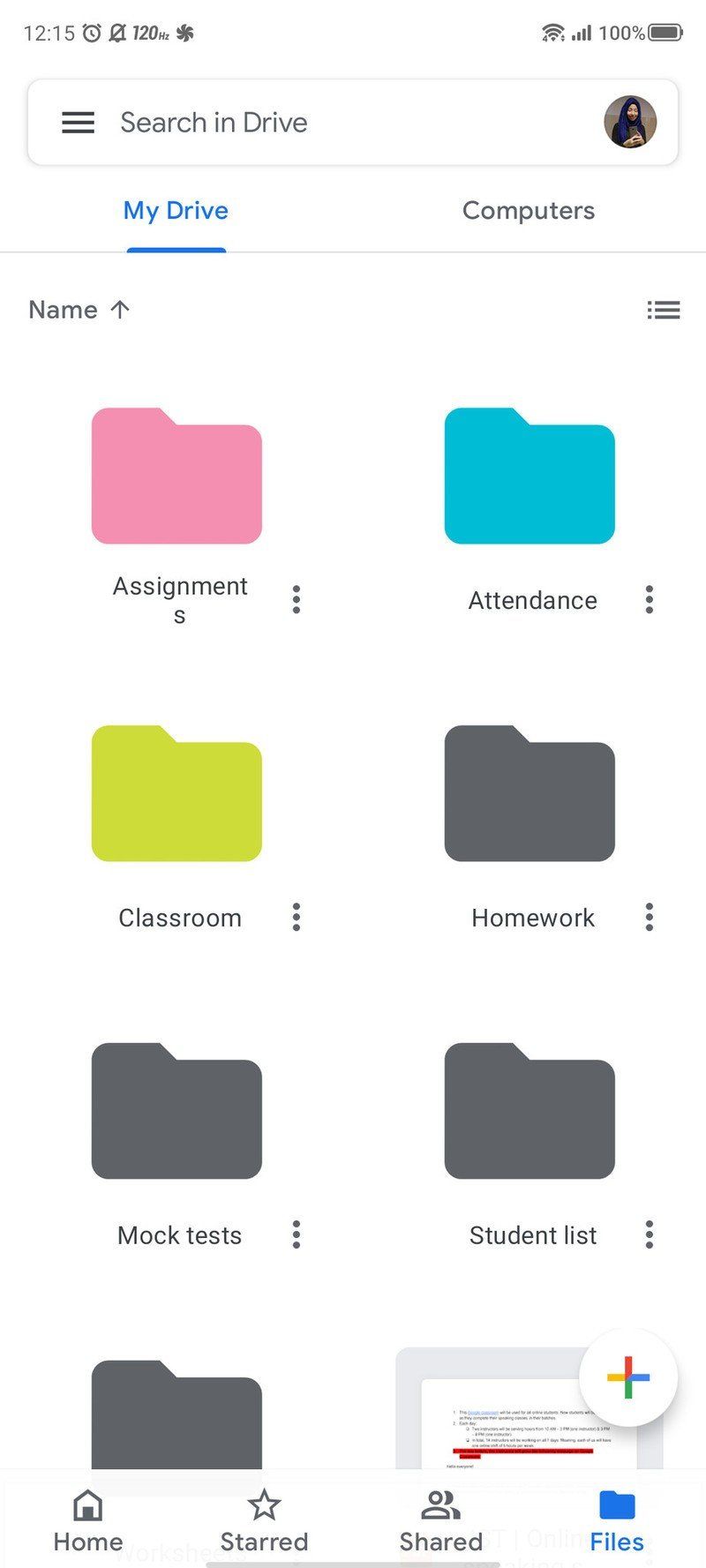
Task: Switch to the Starred tab
Action: (x=264, y=1522)
